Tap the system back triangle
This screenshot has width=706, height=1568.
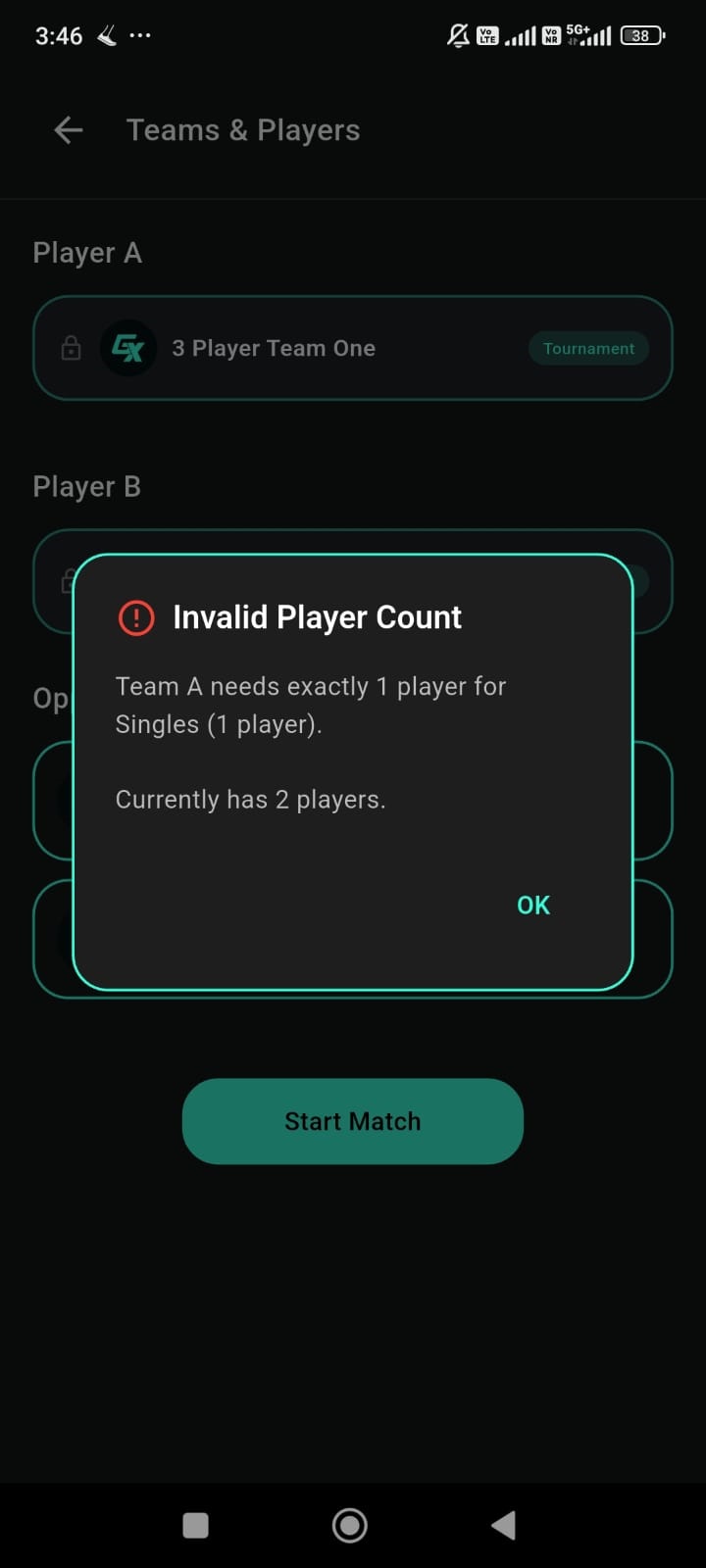503,1525
